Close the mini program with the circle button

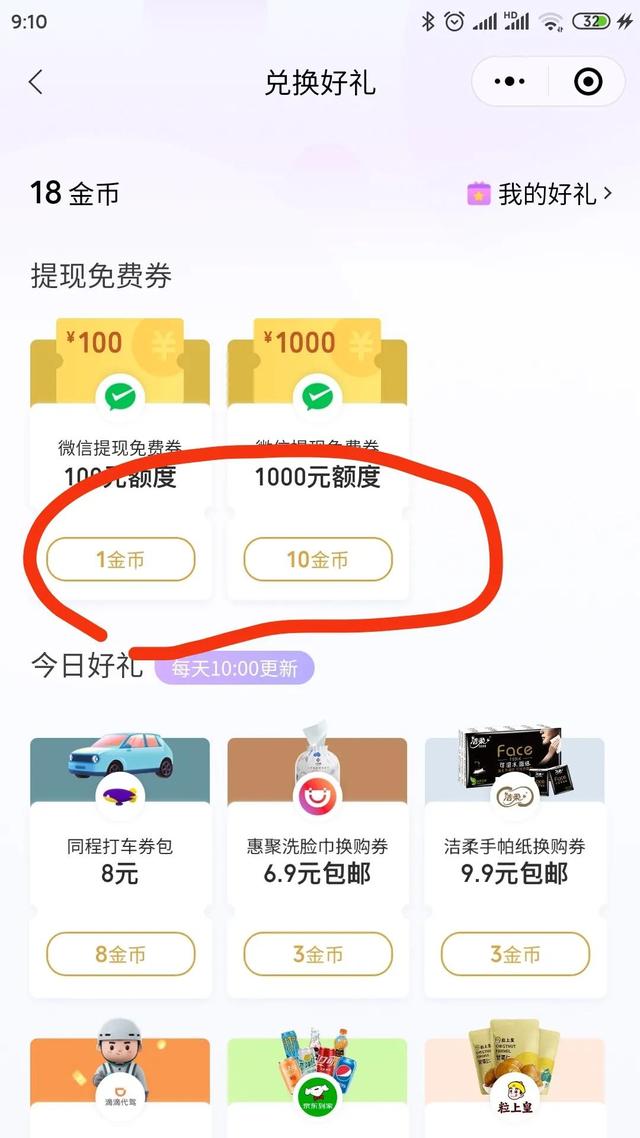[x=588, y=82]
